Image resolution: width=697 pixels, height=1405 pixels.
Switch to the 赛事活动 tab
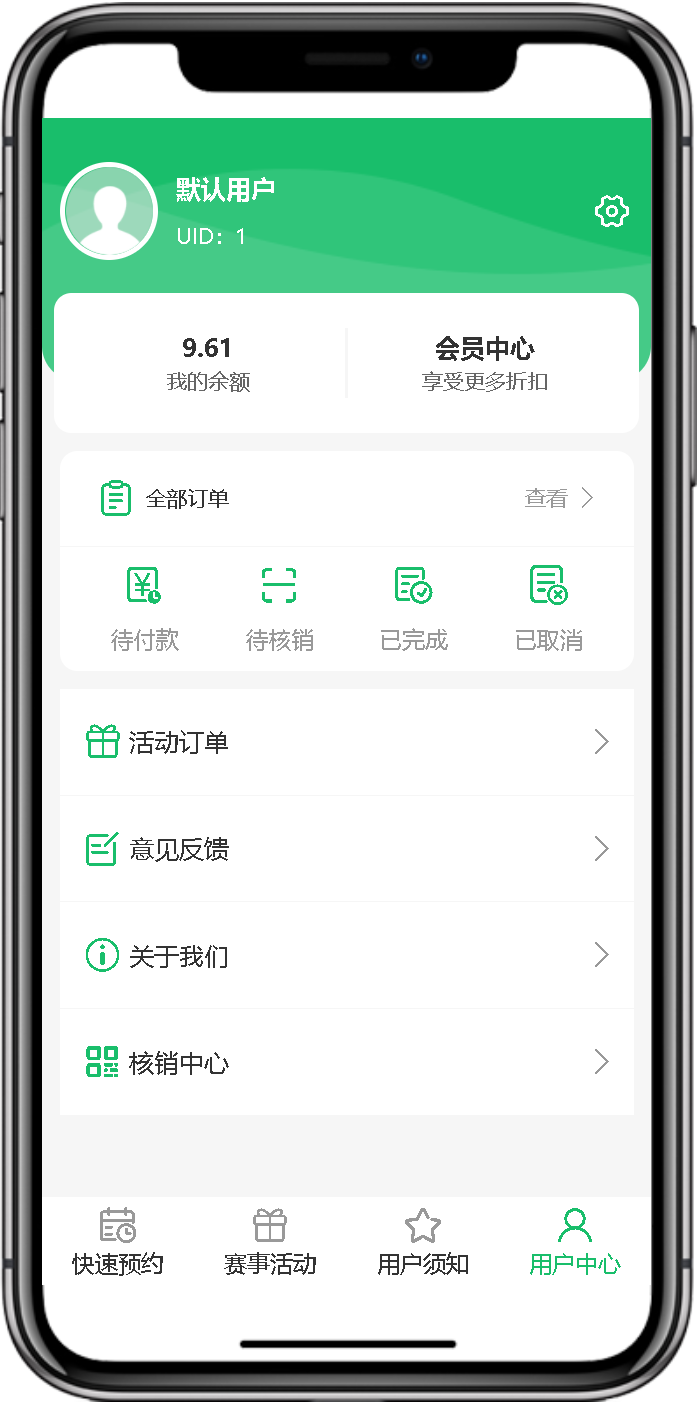270,1242
